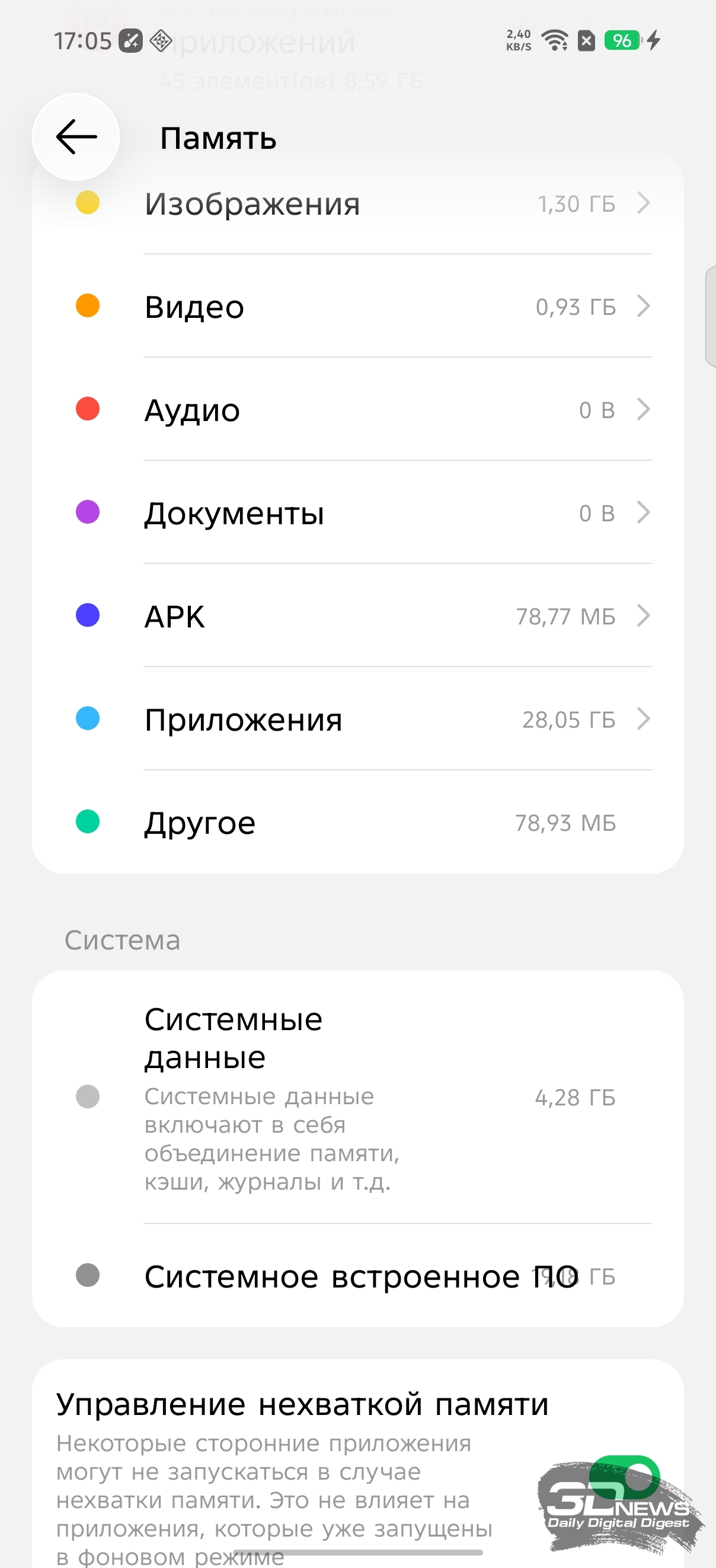716x1568 pixels.
Task: View the Документы storage details
Action: coord(365,513)
